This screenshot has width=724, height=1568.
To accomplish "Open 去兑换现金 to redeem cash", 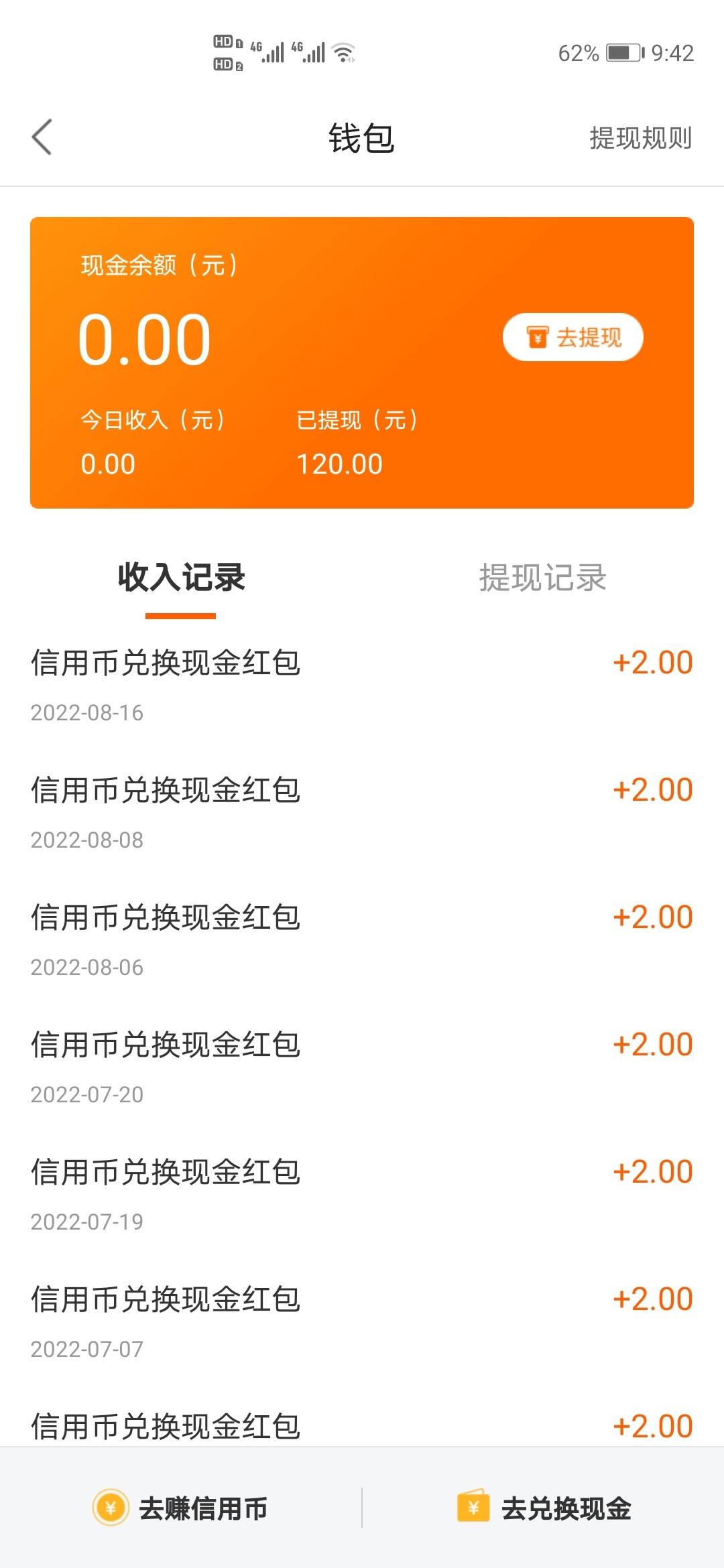I will click(544, 1508).
